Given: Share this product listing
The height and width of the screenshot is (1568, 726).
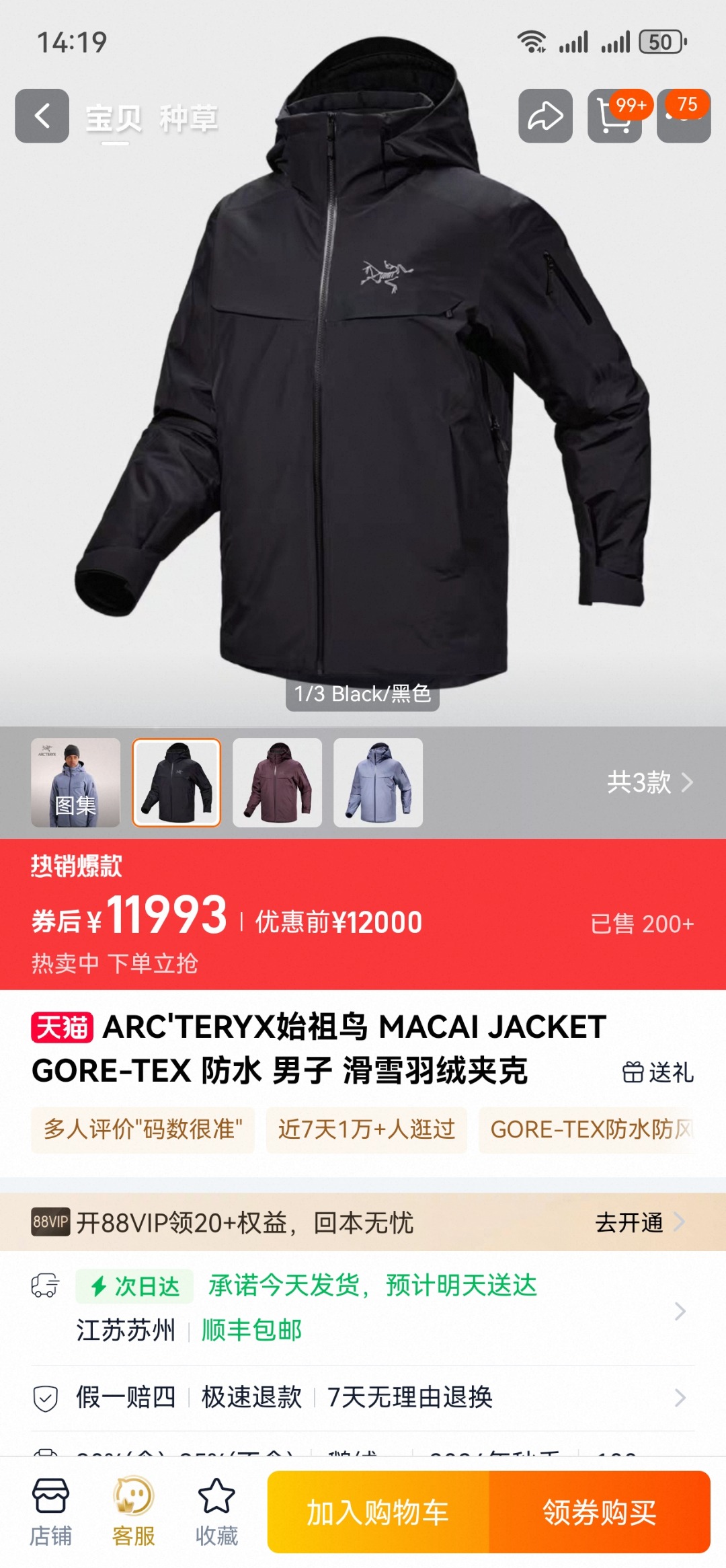Looking at the screenshot, I should [x=545, y=116].
